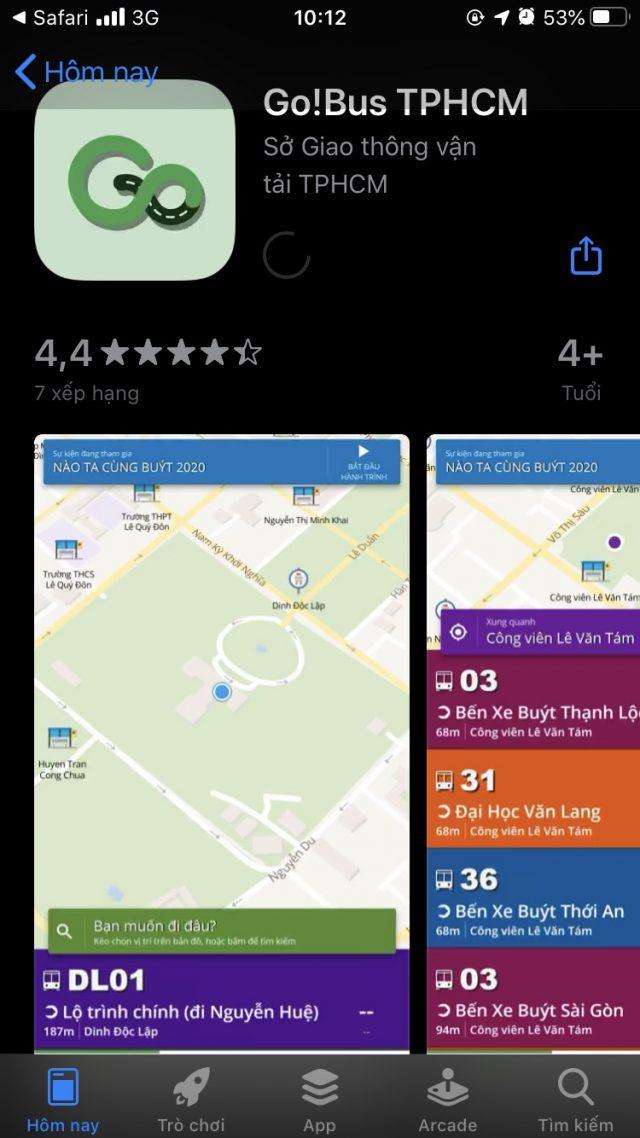640x1138 pixels.
Task: Open the first map screenshot preview
Action: tap(222, 740)
